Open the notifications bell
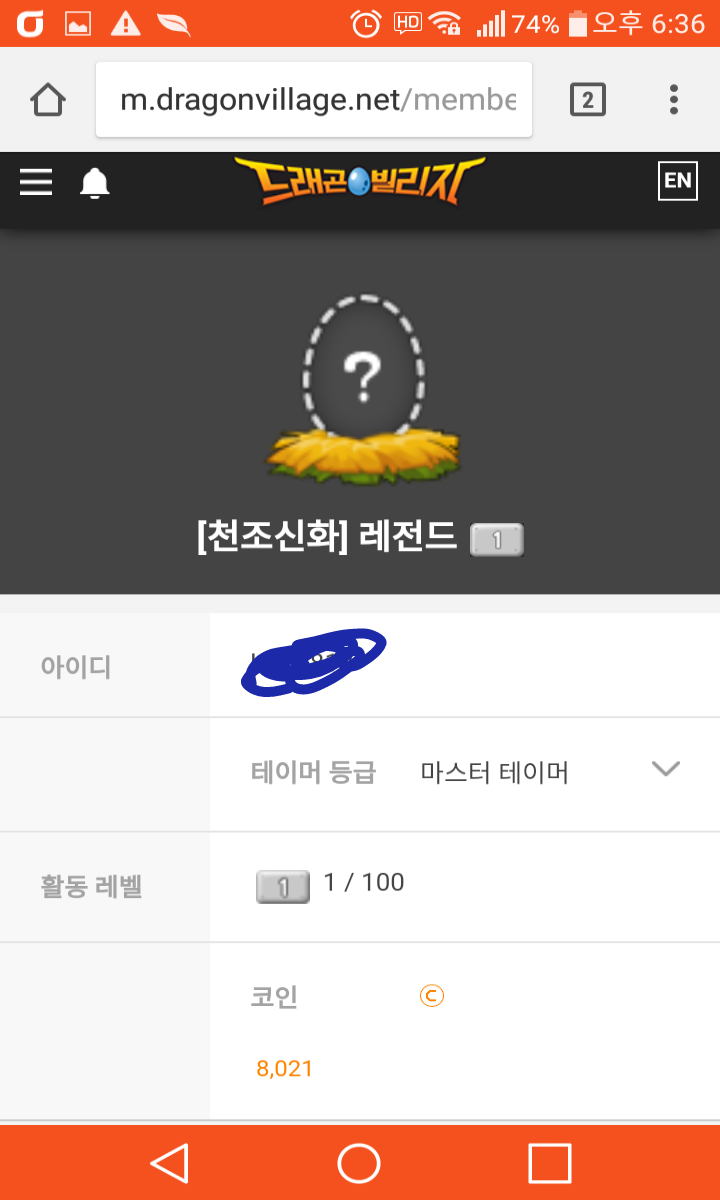 point(95,183)
